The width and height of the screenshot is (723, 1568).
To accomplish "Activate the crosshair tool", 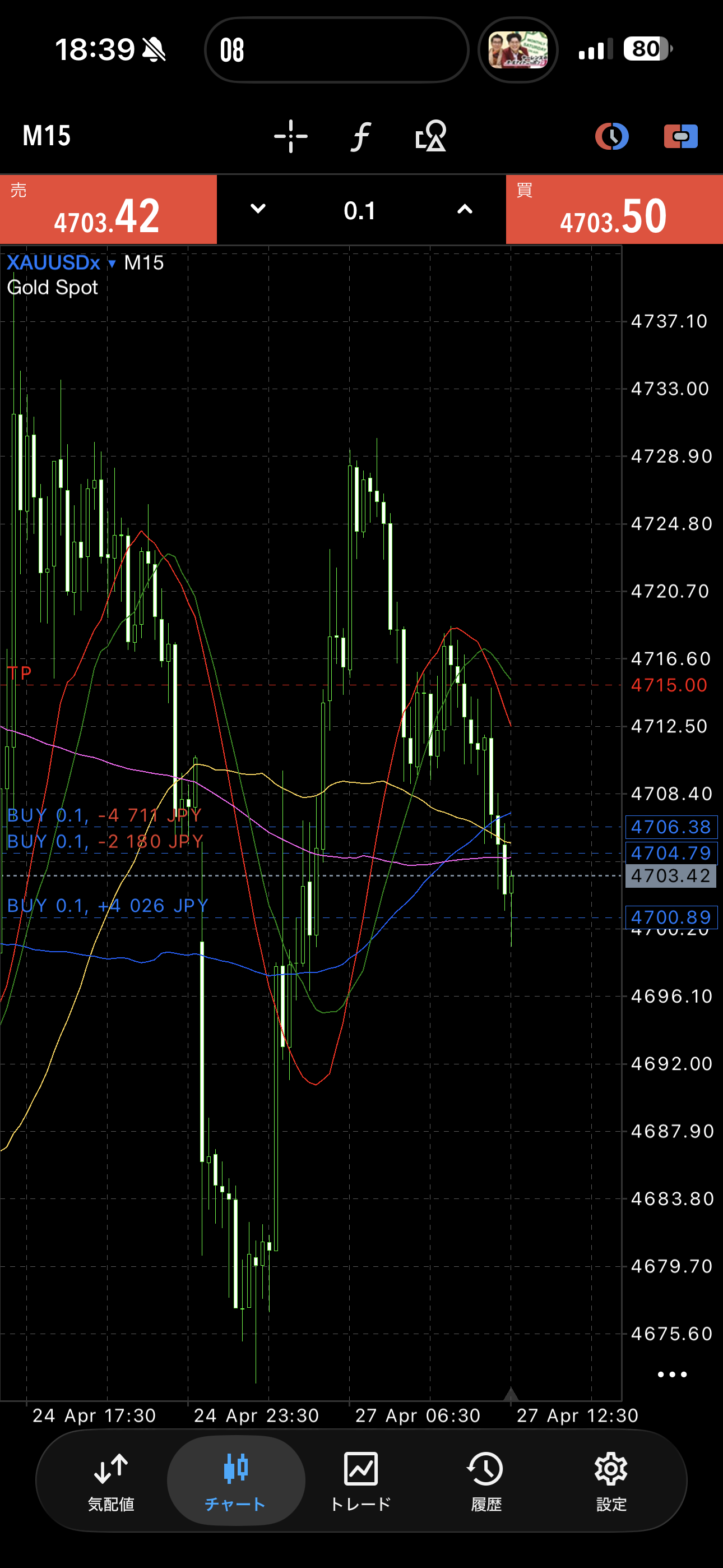I will 291,136.
